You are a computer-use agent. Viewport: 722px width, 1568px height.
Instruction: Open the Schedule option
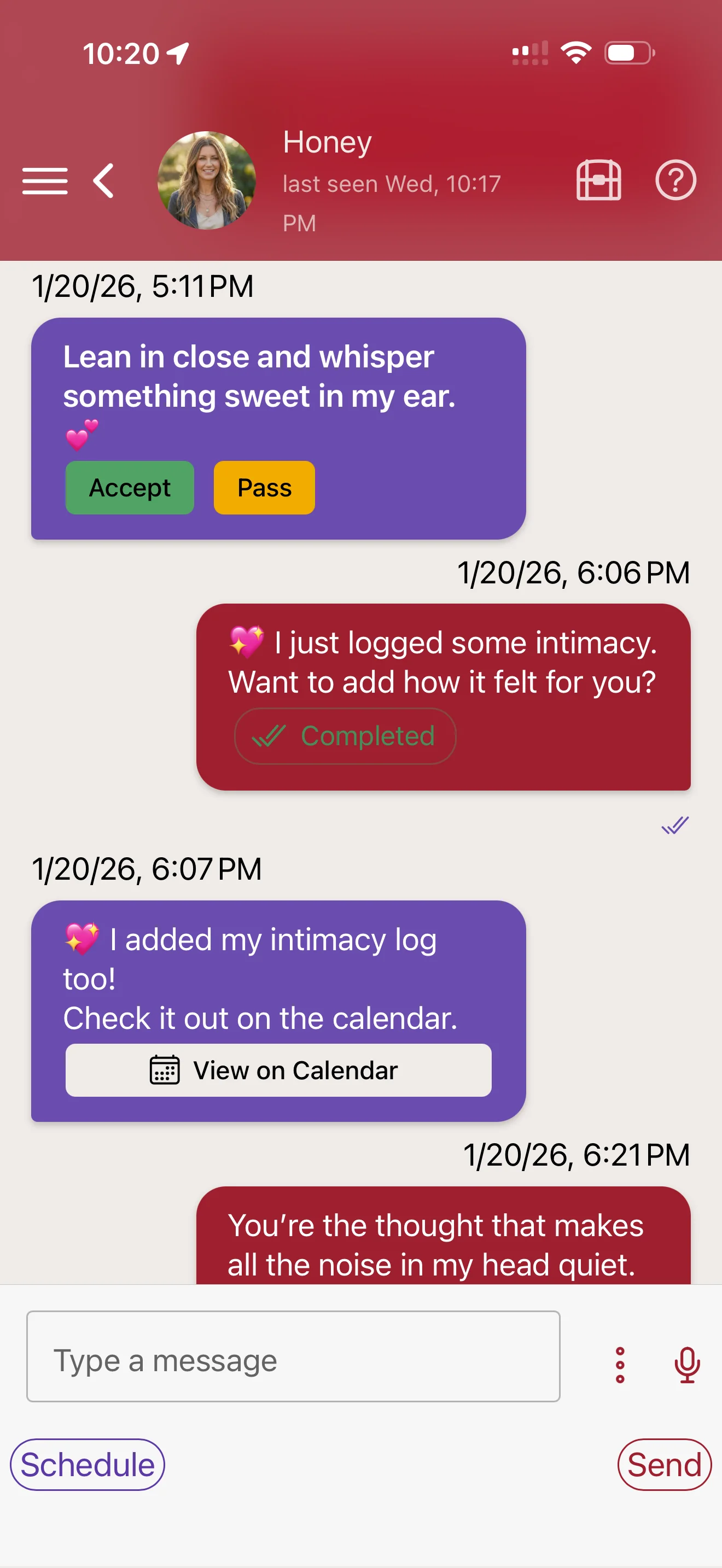pyautogui.click(x=87, y=1464)
